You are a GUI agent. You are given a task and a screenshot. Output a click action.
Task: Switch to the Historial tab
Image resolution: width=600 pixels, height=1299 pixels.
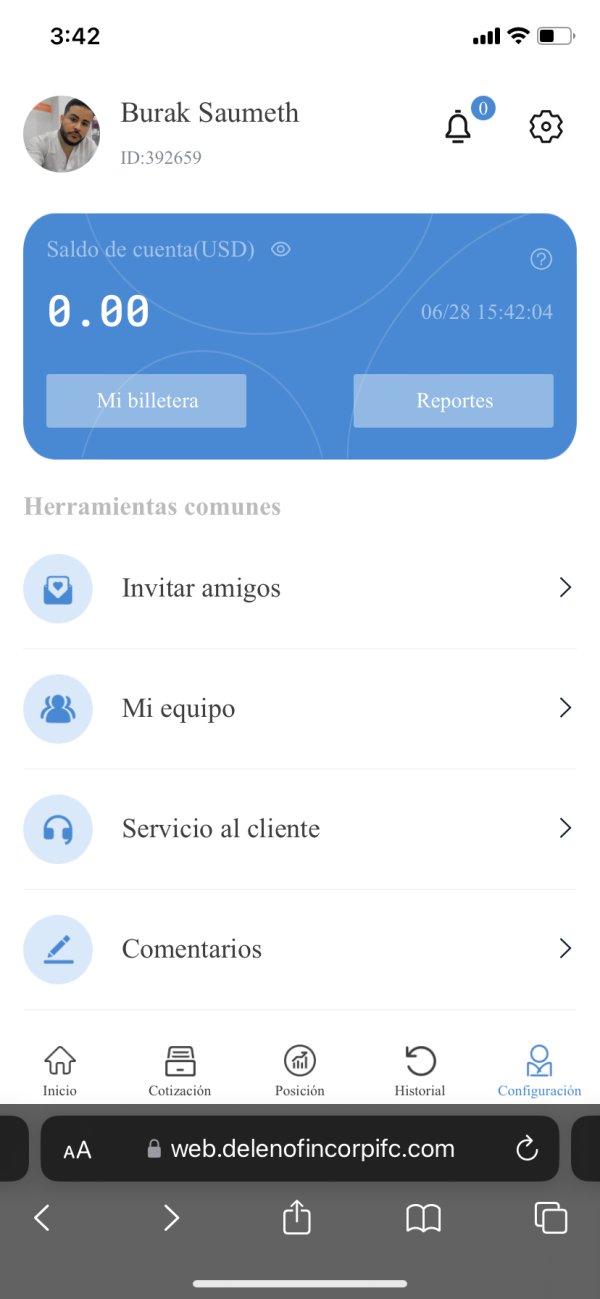coord(420,1070)
